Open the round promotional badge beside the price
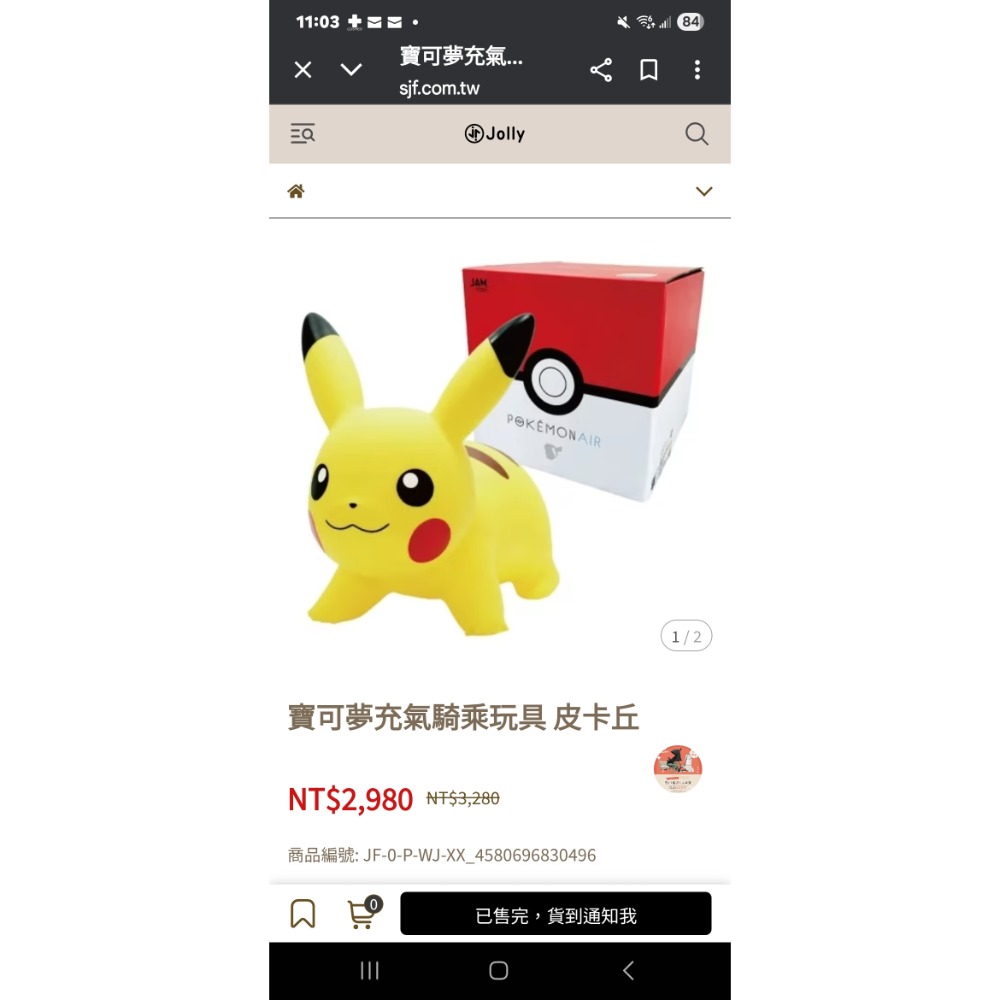1000x1000 pixels. pos(678,769)
